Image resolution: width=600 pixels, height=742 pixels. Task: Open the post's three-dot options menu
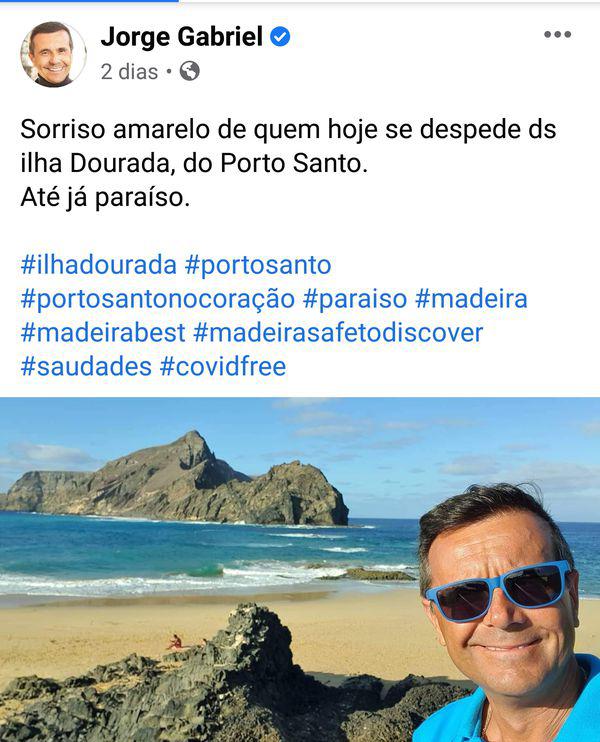coord(557,35)
